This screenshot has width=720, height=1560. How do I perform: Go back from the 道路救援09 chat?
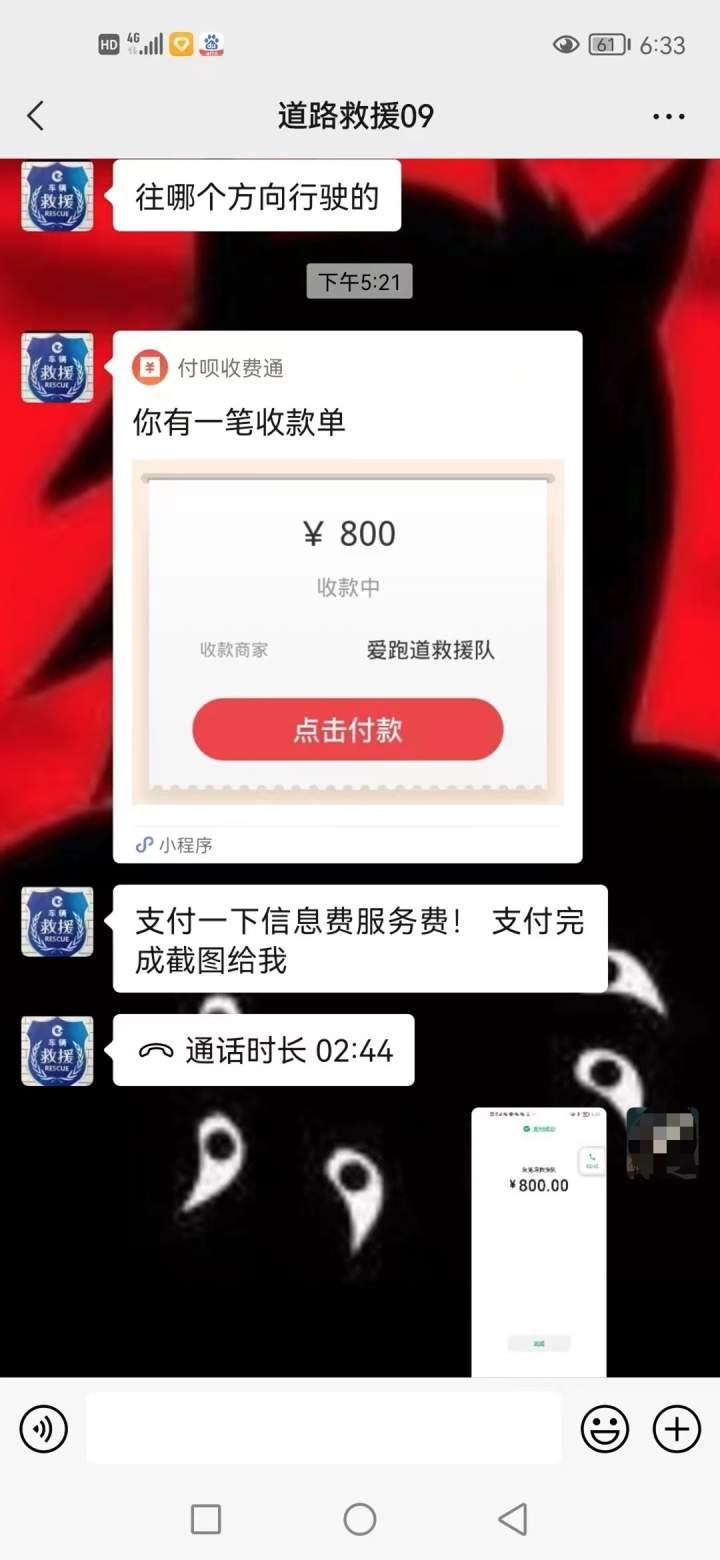[x=36, y=116]
